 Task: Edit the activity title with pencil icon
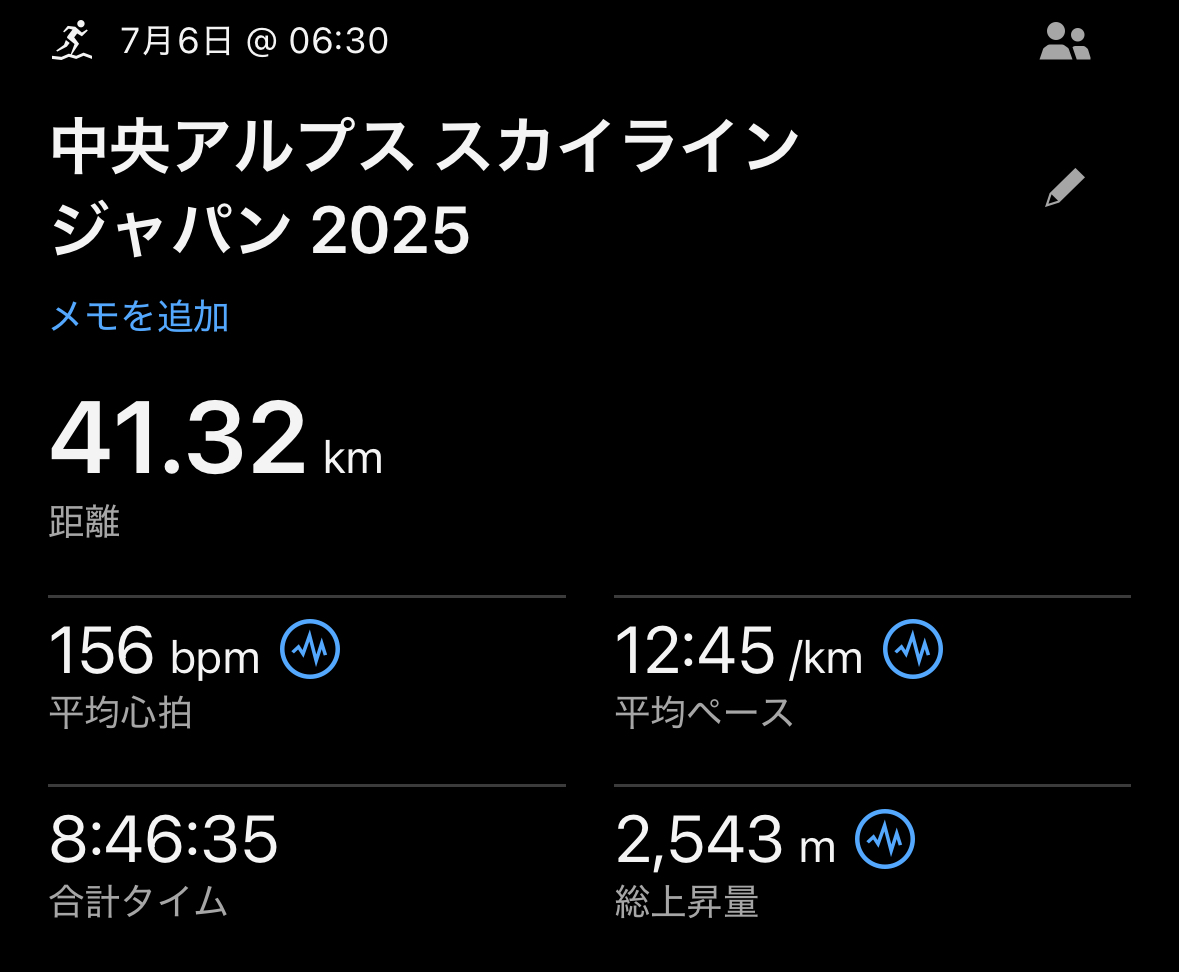coord(1064,188)
